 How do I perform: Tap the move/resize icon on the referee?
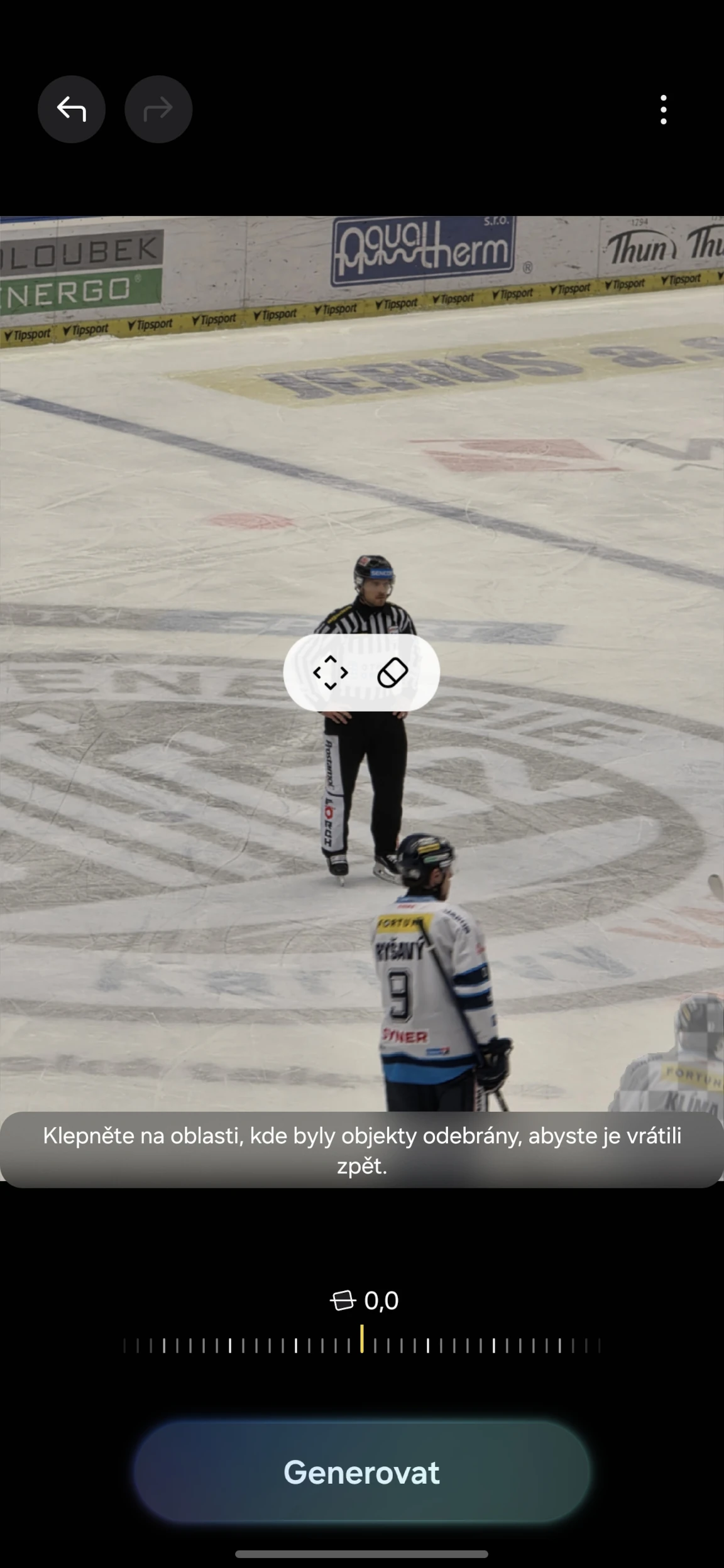(x=331, y=673)
